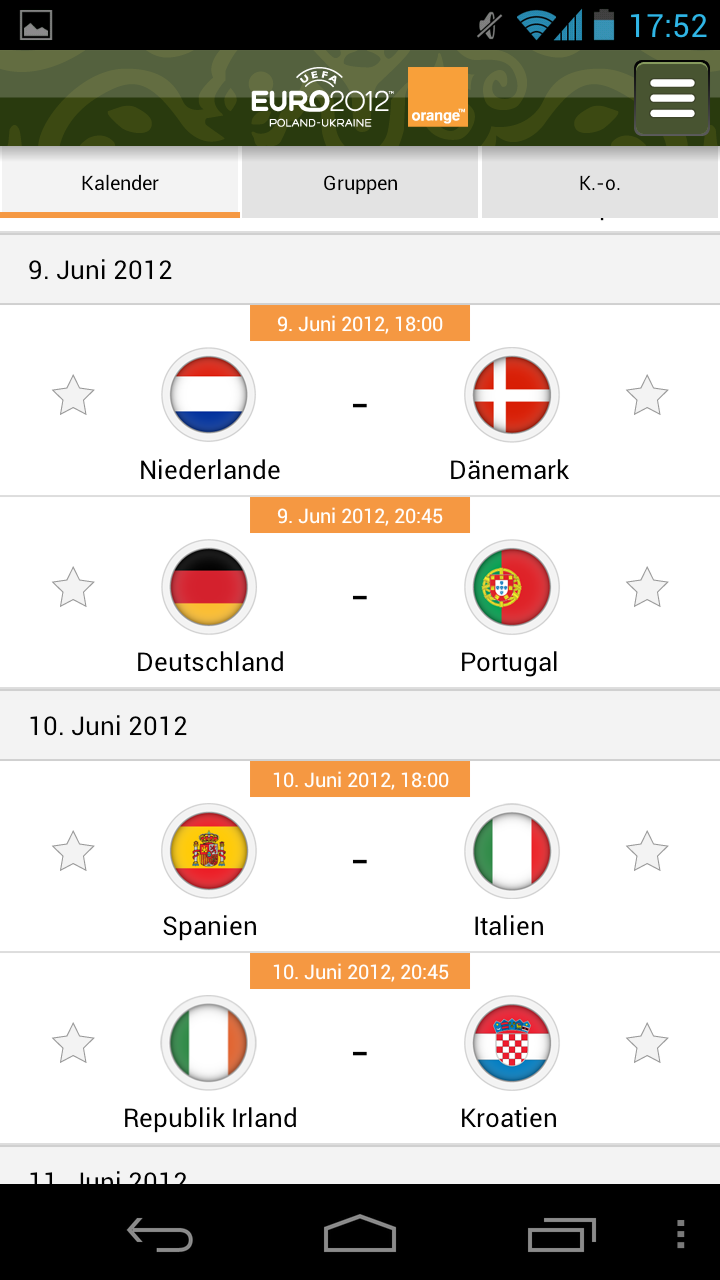Open the Niederlande - Dänemark match
This screenshot has height=1280, width=720.
(360, 405)
